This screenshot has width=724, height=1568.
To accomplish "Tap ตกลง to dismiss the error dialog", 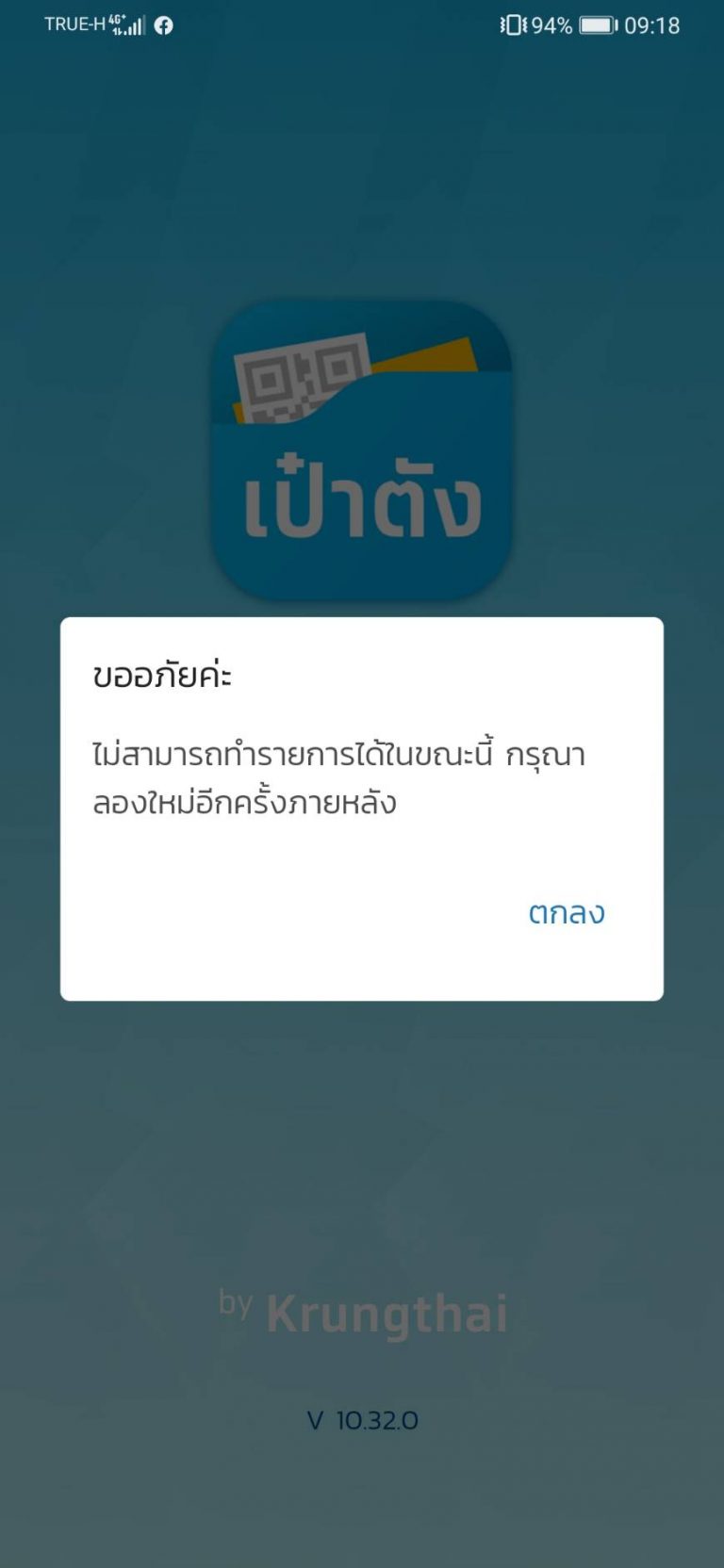I will pos(567,912).
